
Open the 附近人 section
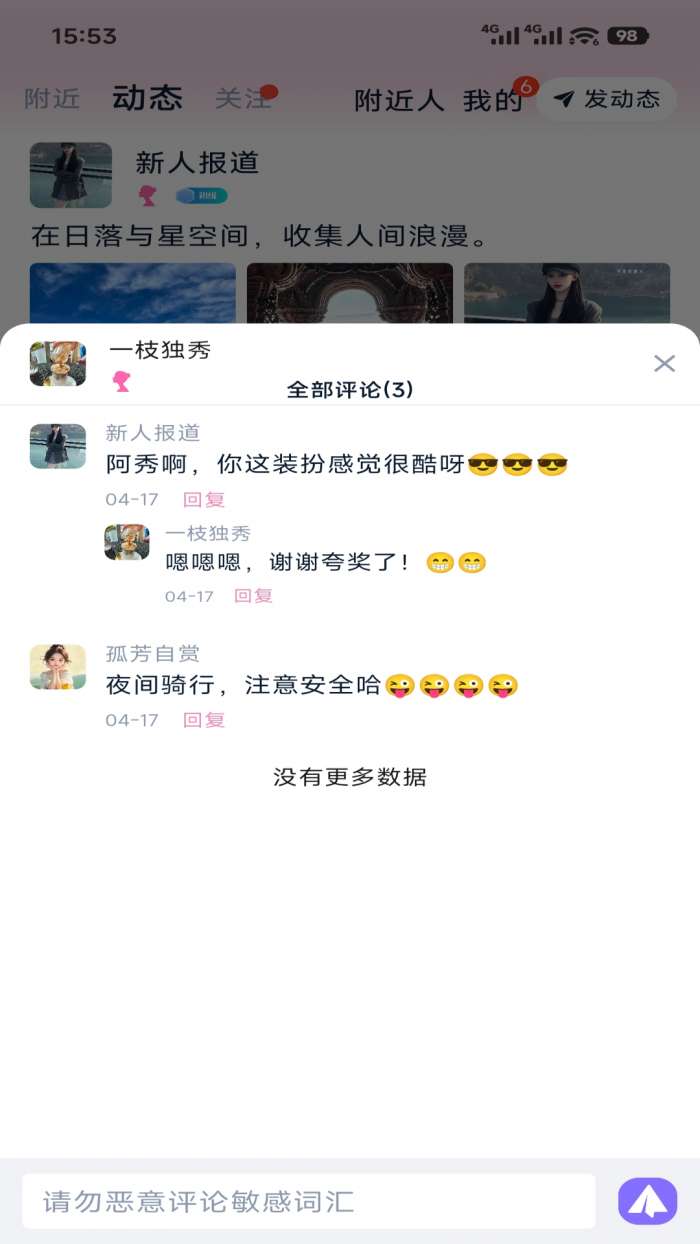(399, 100)
